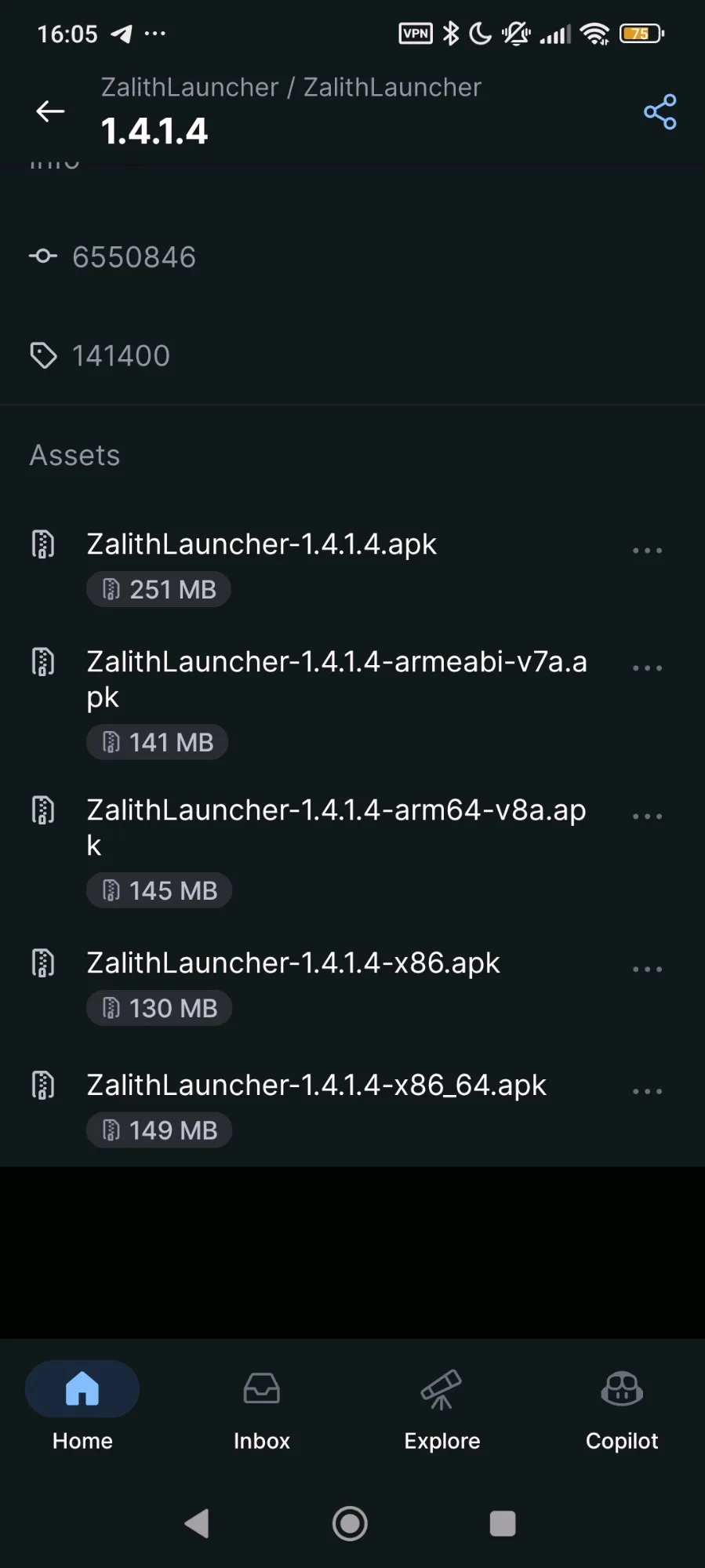Open more options for armeabi-v7a APK
Image resolution: width=705 pixels, height=1568 pixels.
tap(647, 668)
